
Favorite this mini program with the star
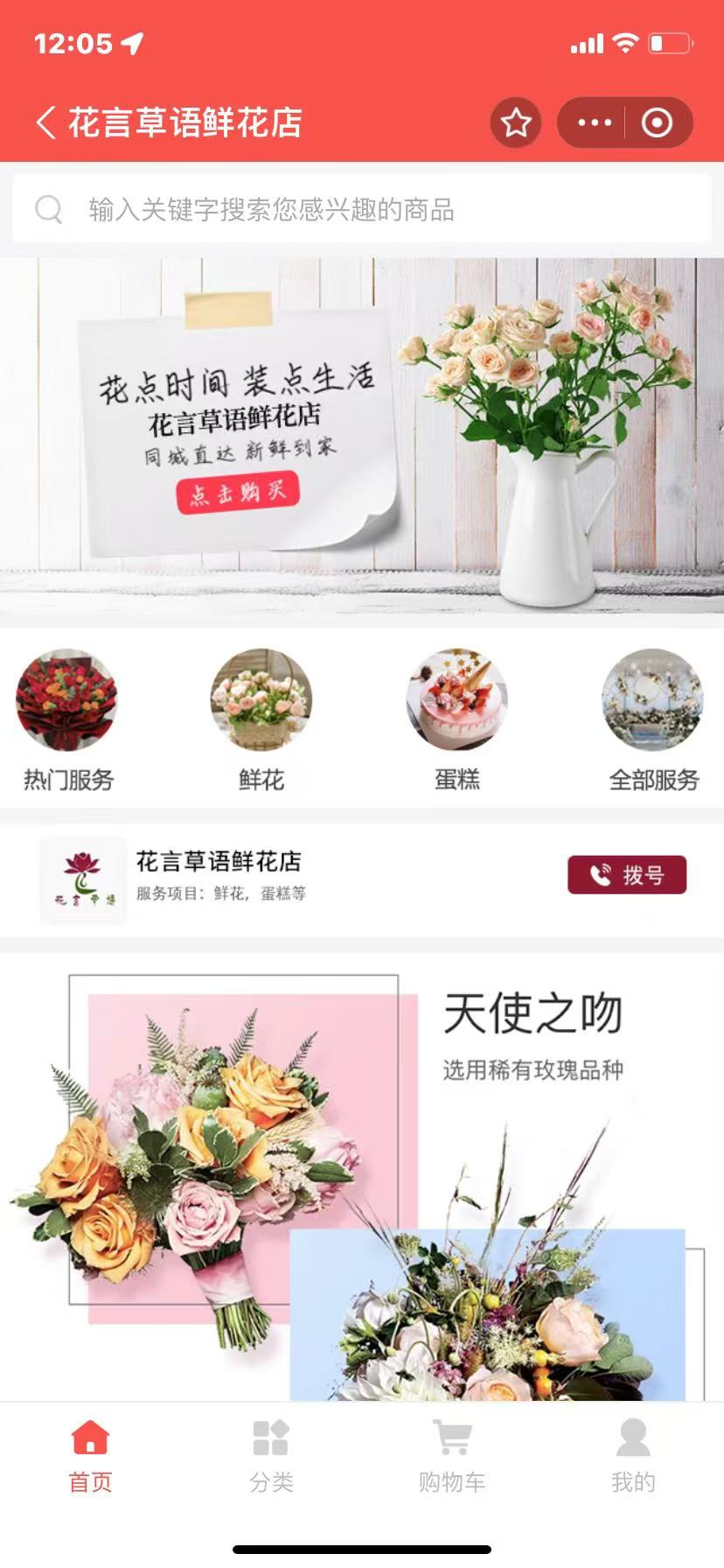(516, 122)
